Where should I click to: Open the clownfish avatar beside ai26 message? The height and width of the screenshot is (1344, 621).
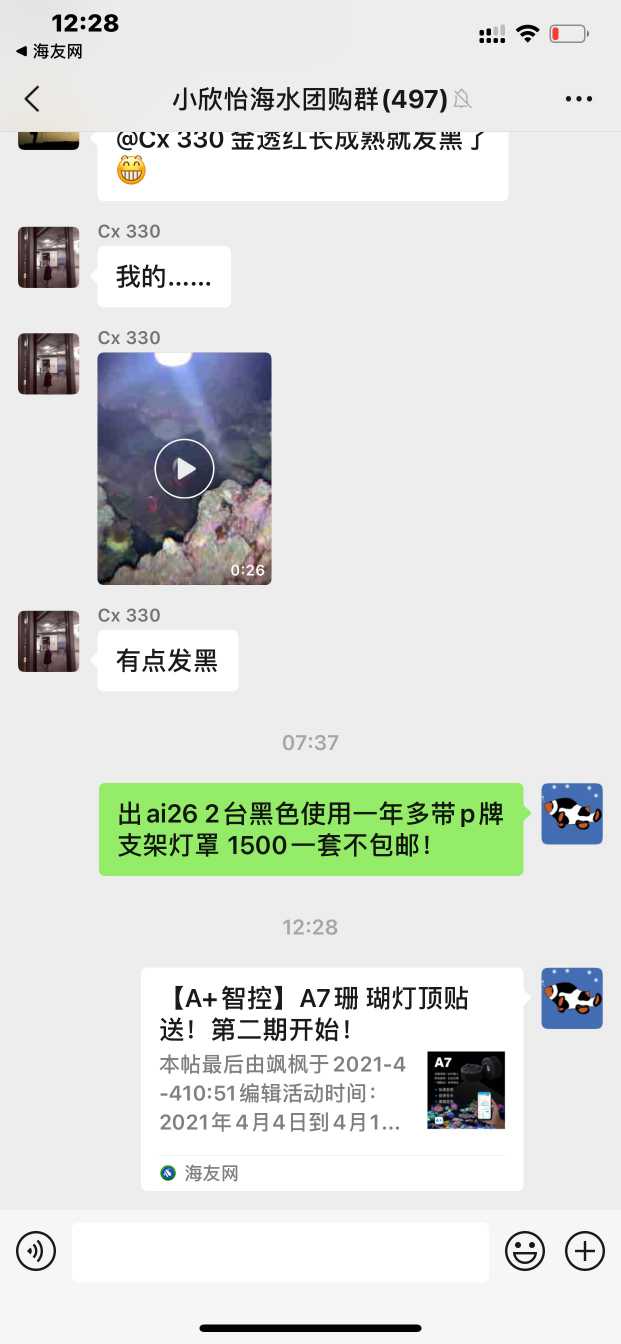[572, 814]
